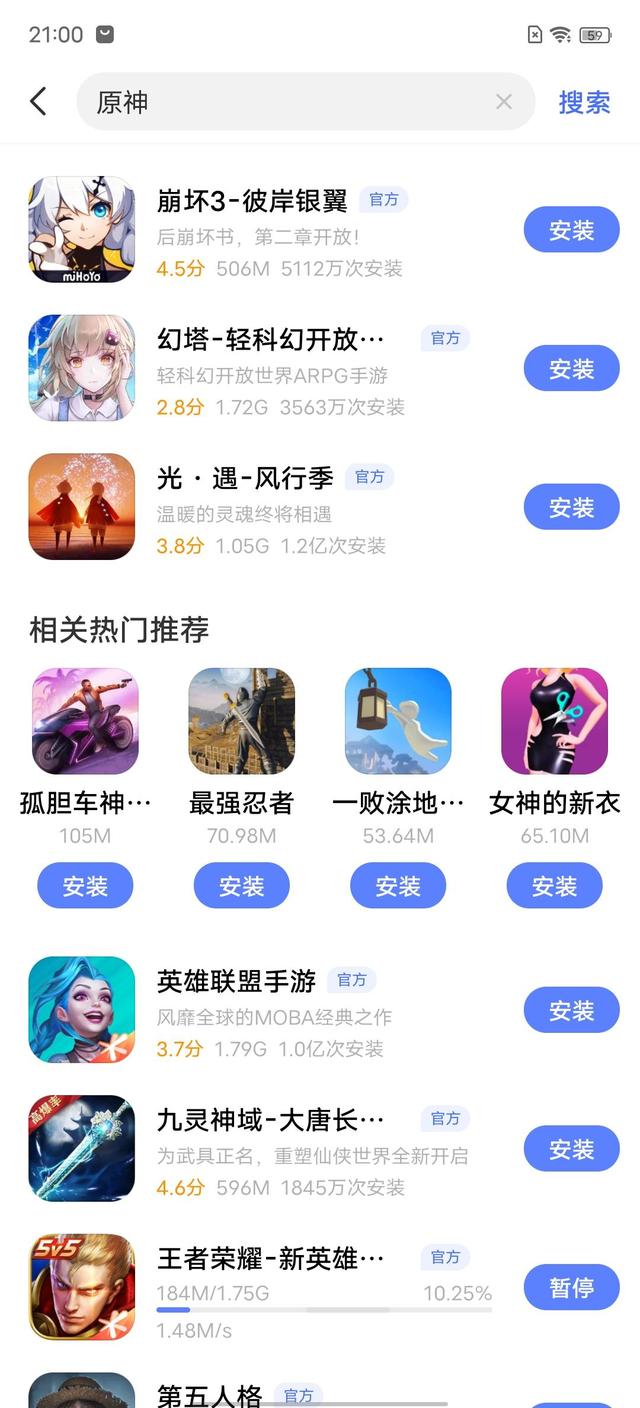The width and height of the screenshot is (640, 1408).
Task: Install 九灵神域-大唐长
Action: tap(571, 1151)
